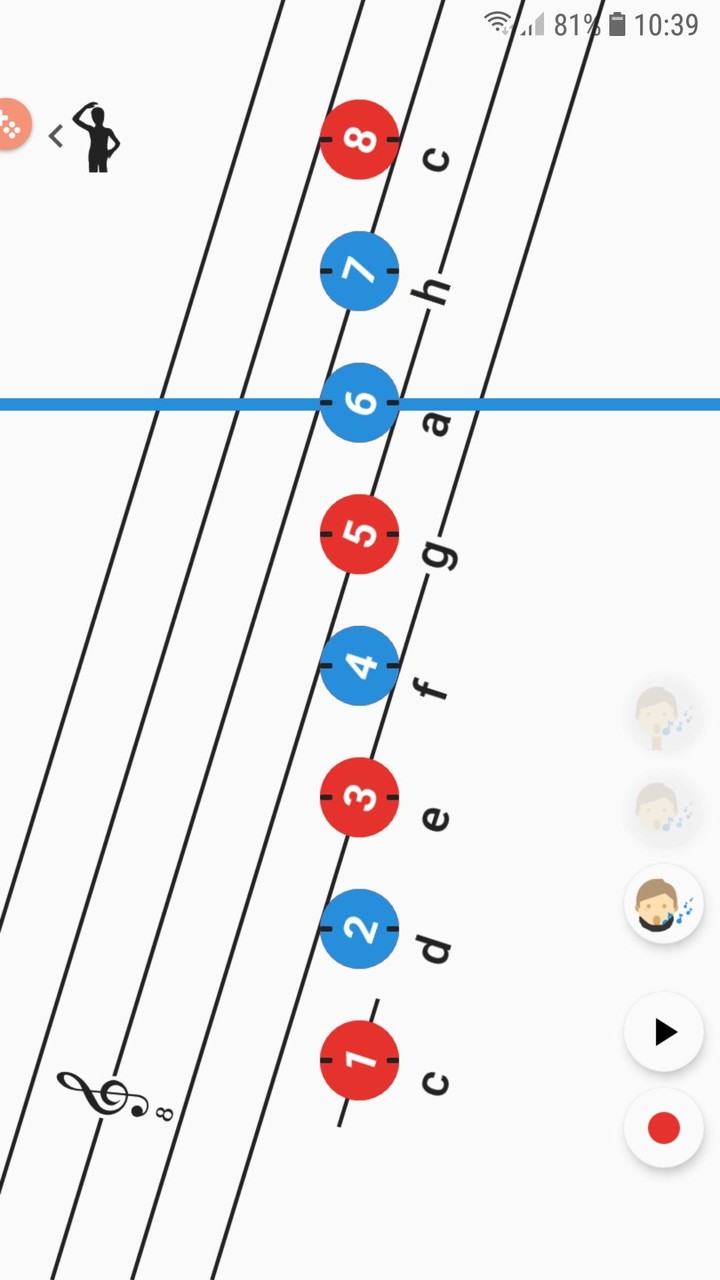Enable the topmost faded singing avatar
The height and width of the screenshot is (1280, 720).
point(663,715)
